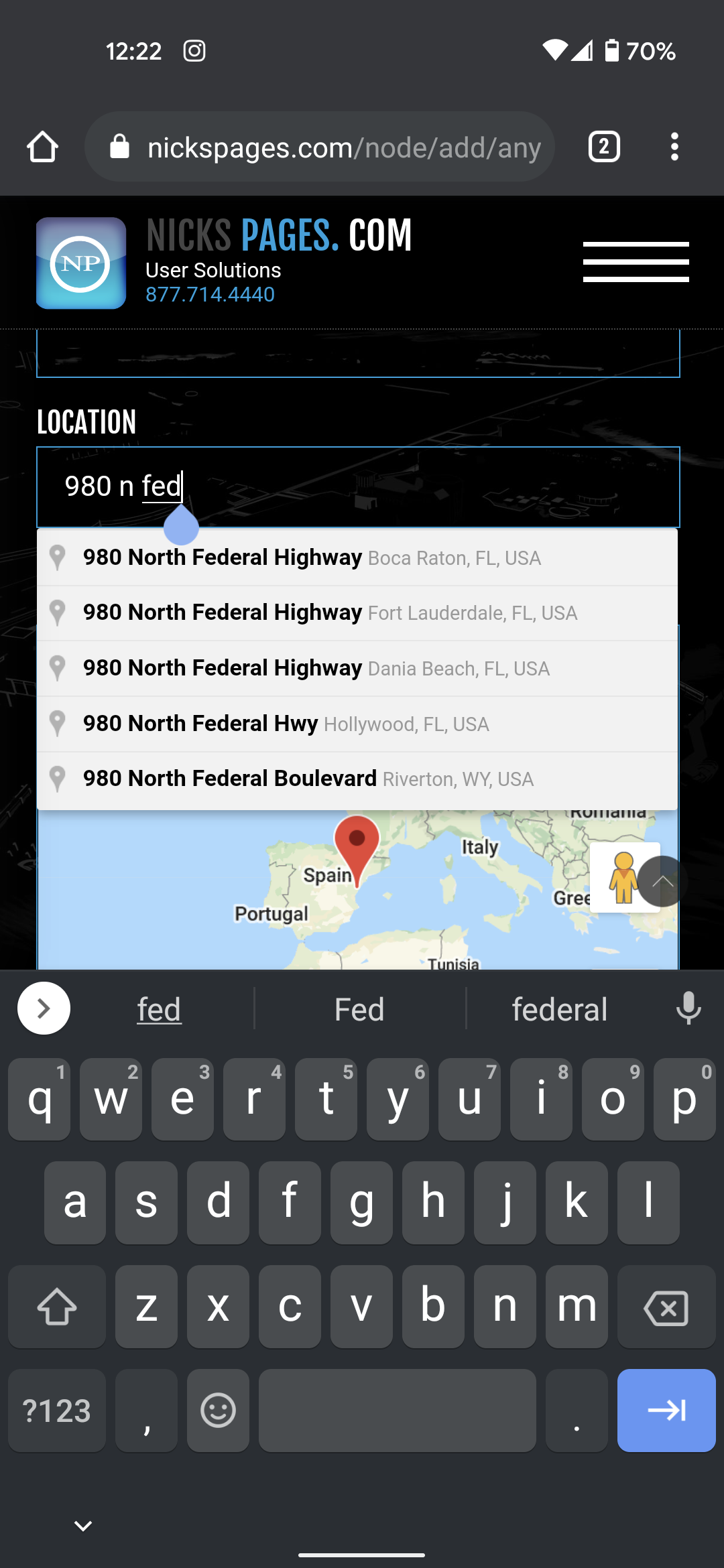Tap the home icon in the browser toolbar
The width and height of the screenshot is (724, 1568).
tap(42, 146)
